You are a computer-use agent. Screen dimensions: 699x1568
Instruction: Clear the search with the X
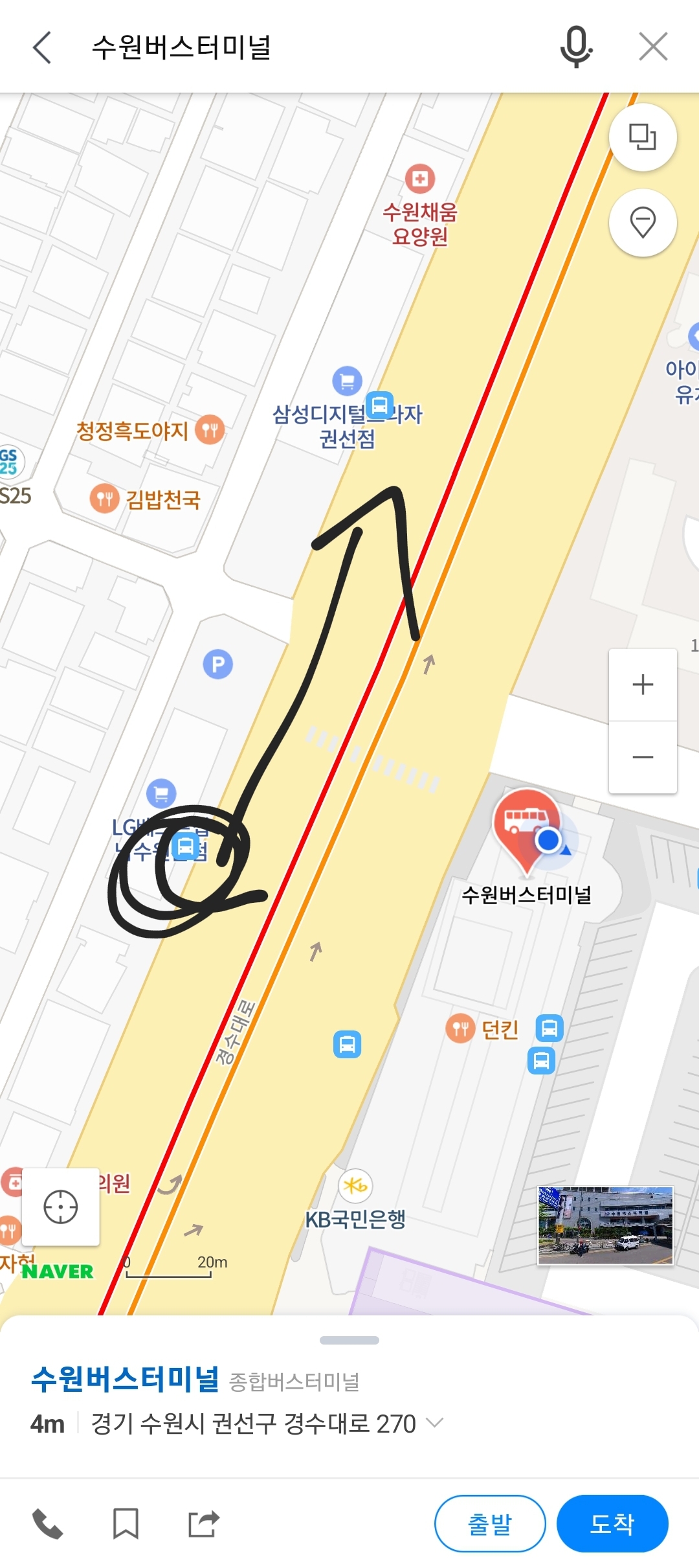[652, 47]
